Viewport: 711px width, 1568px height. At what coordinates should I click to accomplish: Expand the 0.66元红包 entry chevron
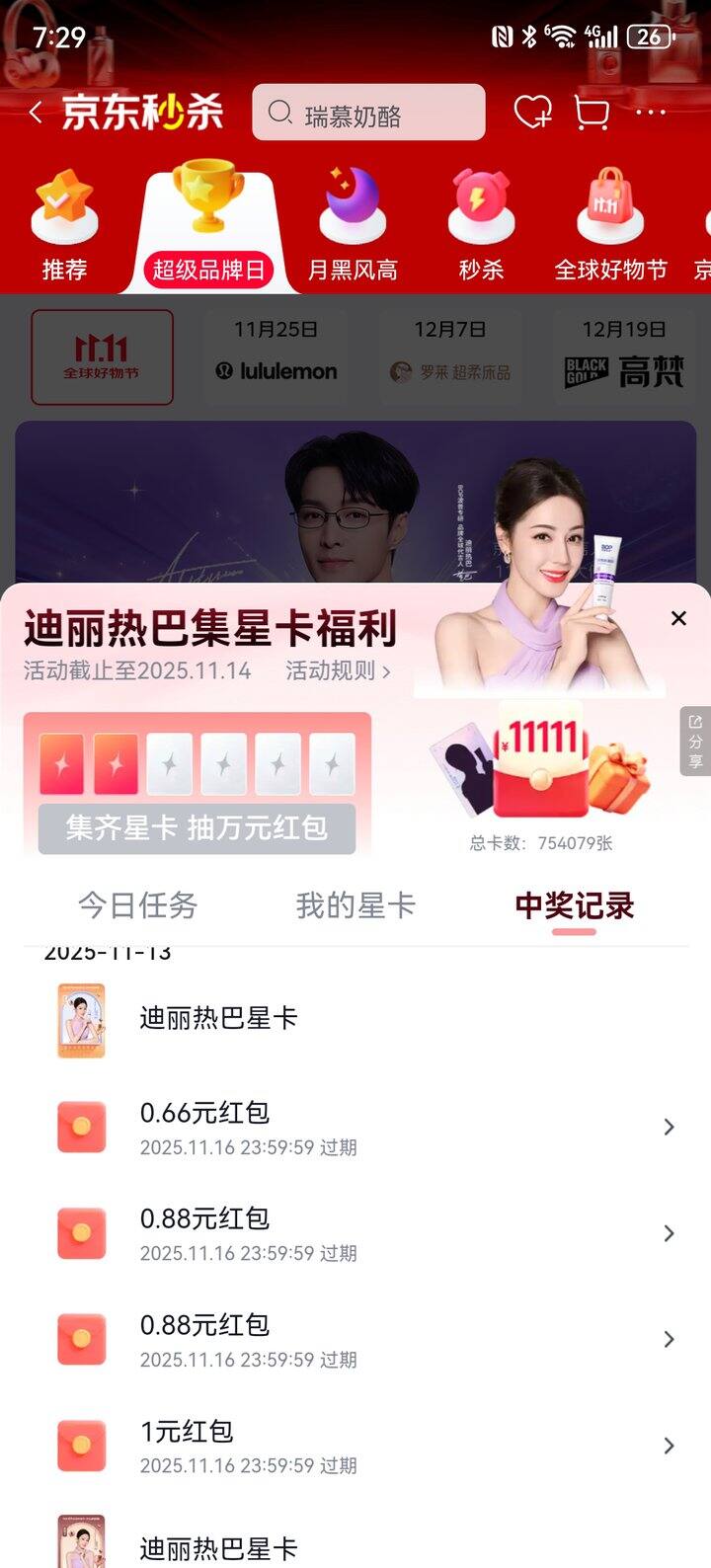pyautogui.click(x=667, y=1127)
